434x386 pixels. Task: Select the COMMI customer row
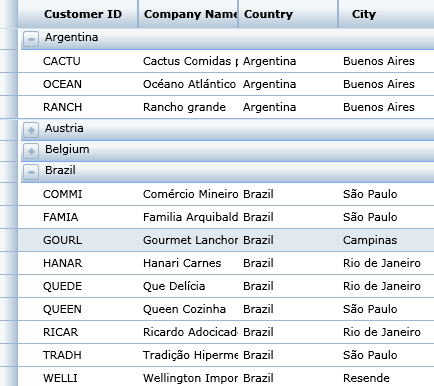click(226, 194)
